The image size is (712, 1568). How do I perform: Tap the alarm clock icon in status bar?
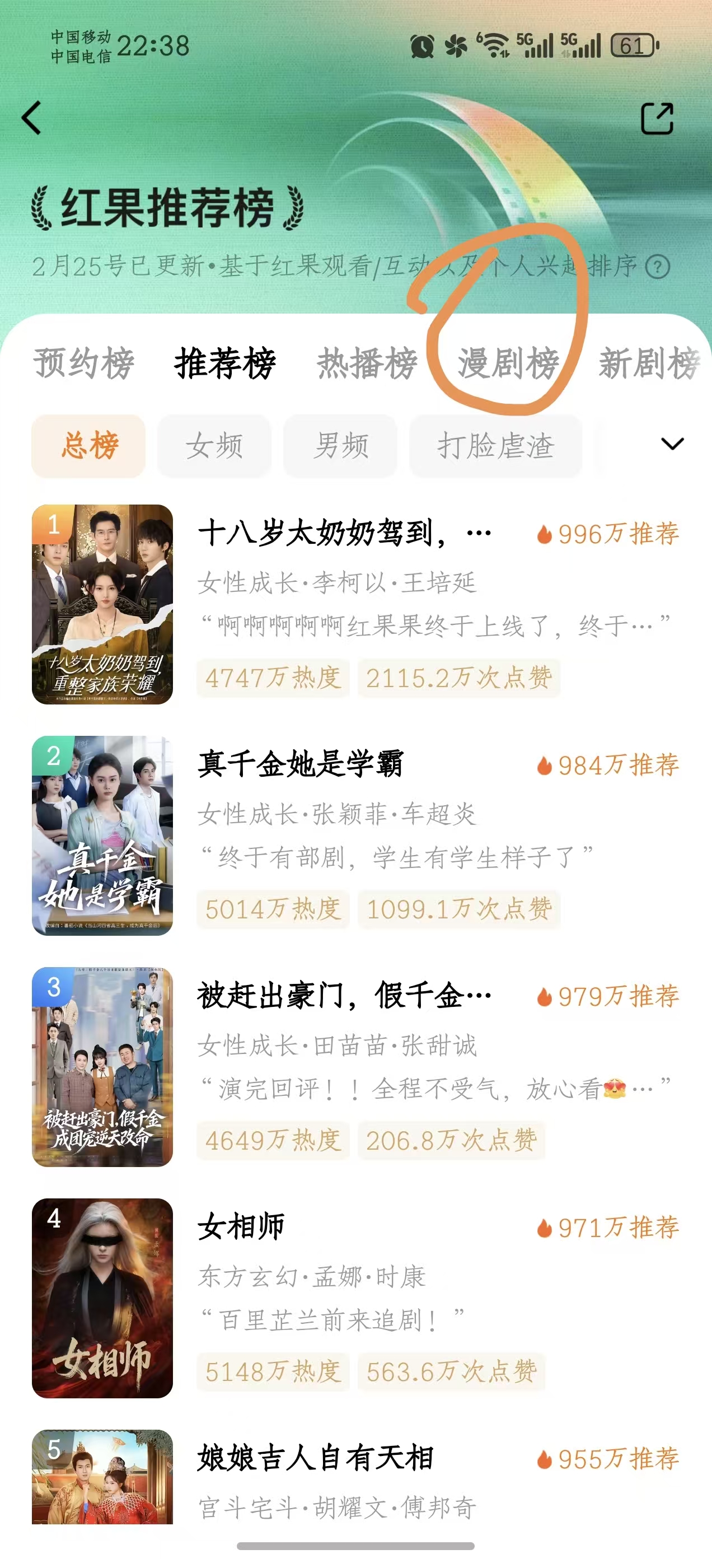(x=424, y=46)
